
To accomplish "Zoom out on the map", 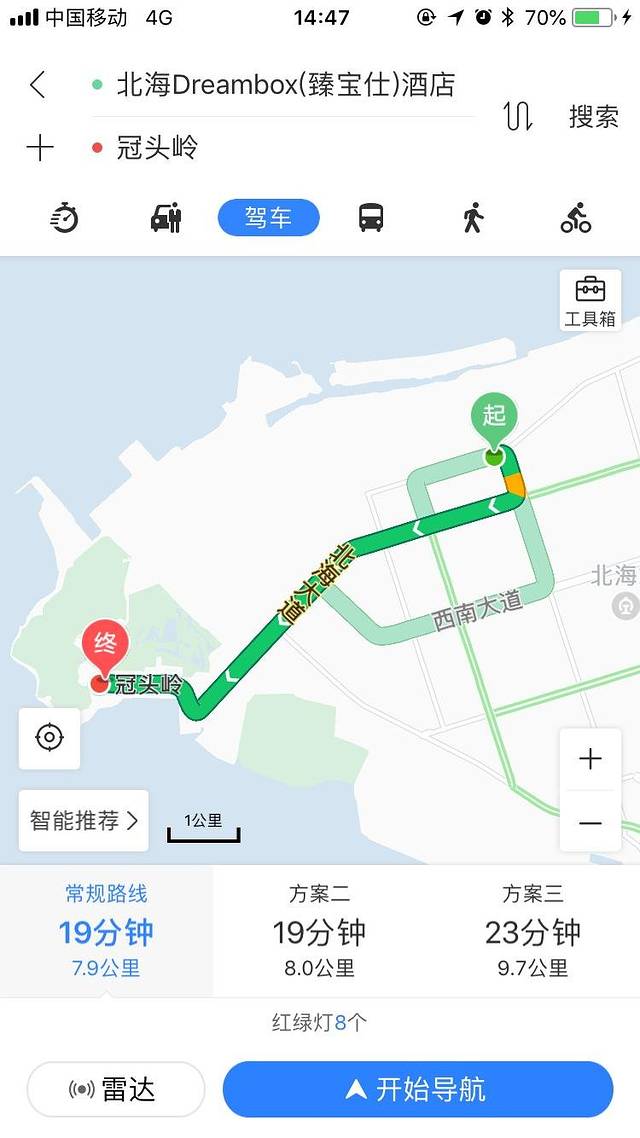I will click(590, 822).
